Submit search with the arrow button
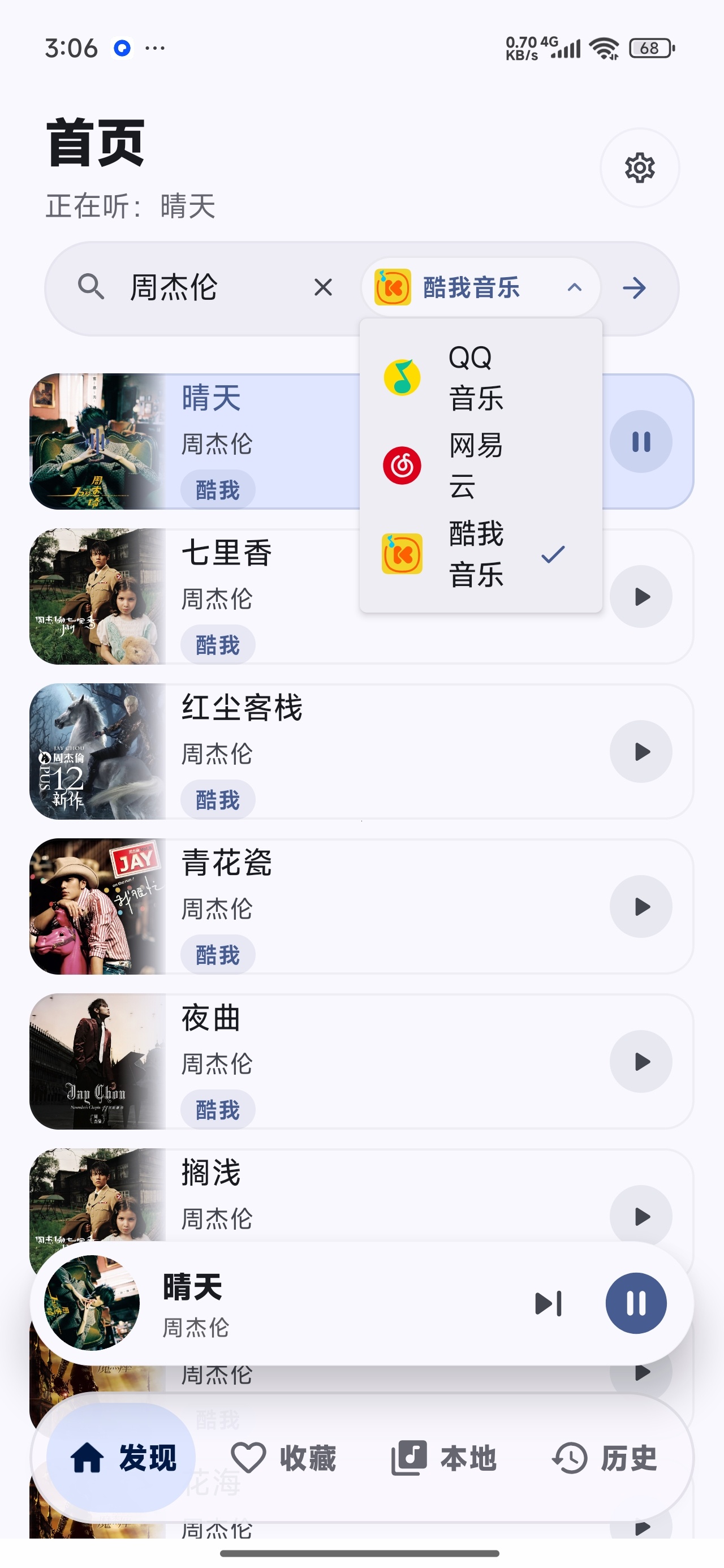724x1568 pixels. [x=634, y=288]
